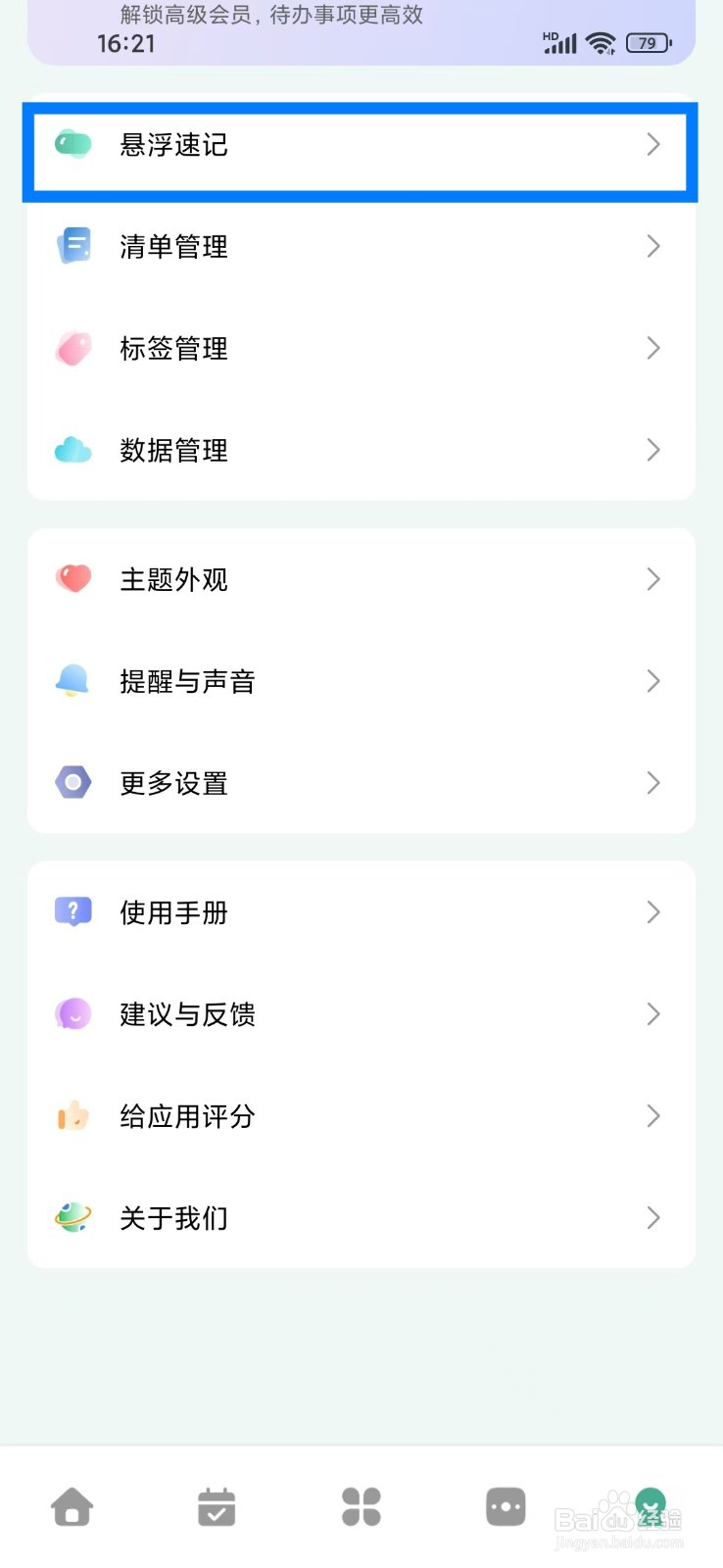The height and width of the screenshot is (1568, 723).
Task: Open 数据管理 row
Action: pos(361,451)
